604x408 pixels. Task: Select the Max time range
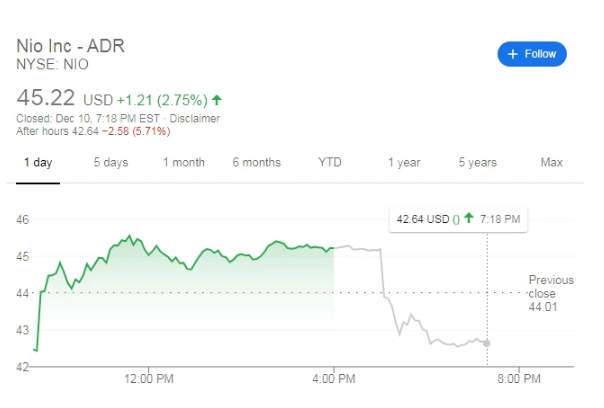pos(551,162)
